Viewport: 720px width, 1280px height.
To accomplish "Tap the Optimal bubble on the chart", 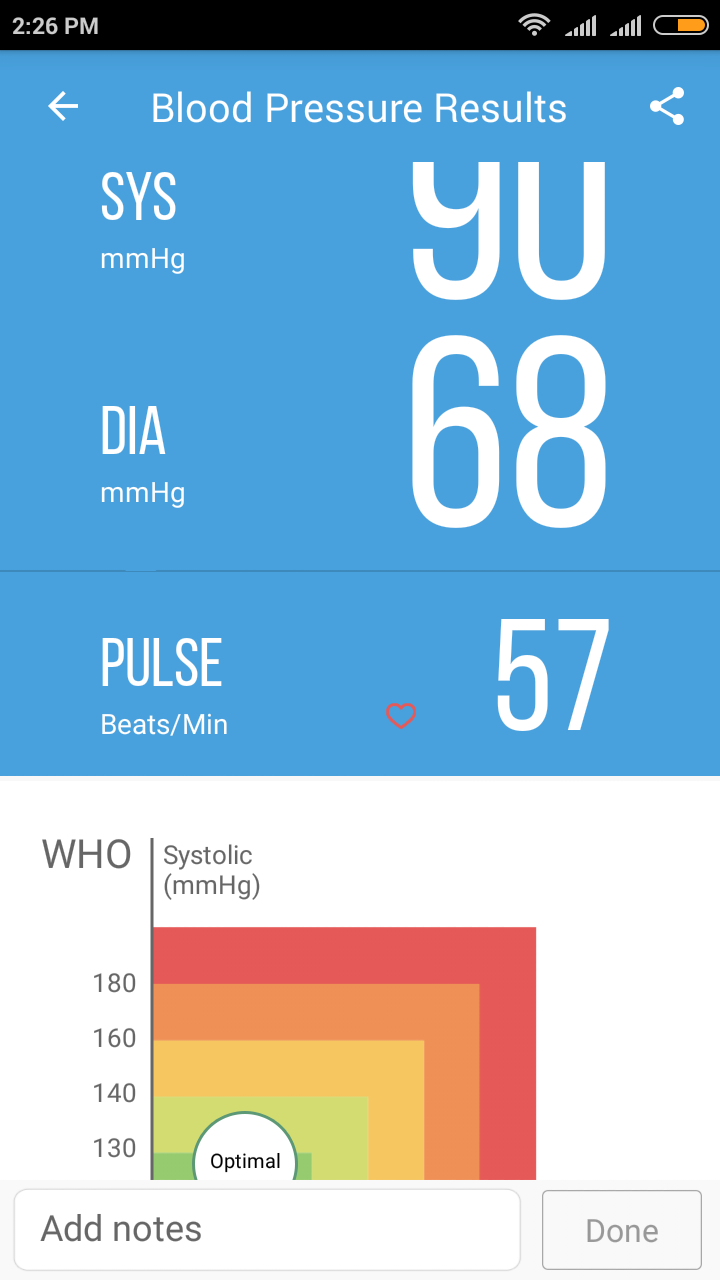I will (244, 1160).
